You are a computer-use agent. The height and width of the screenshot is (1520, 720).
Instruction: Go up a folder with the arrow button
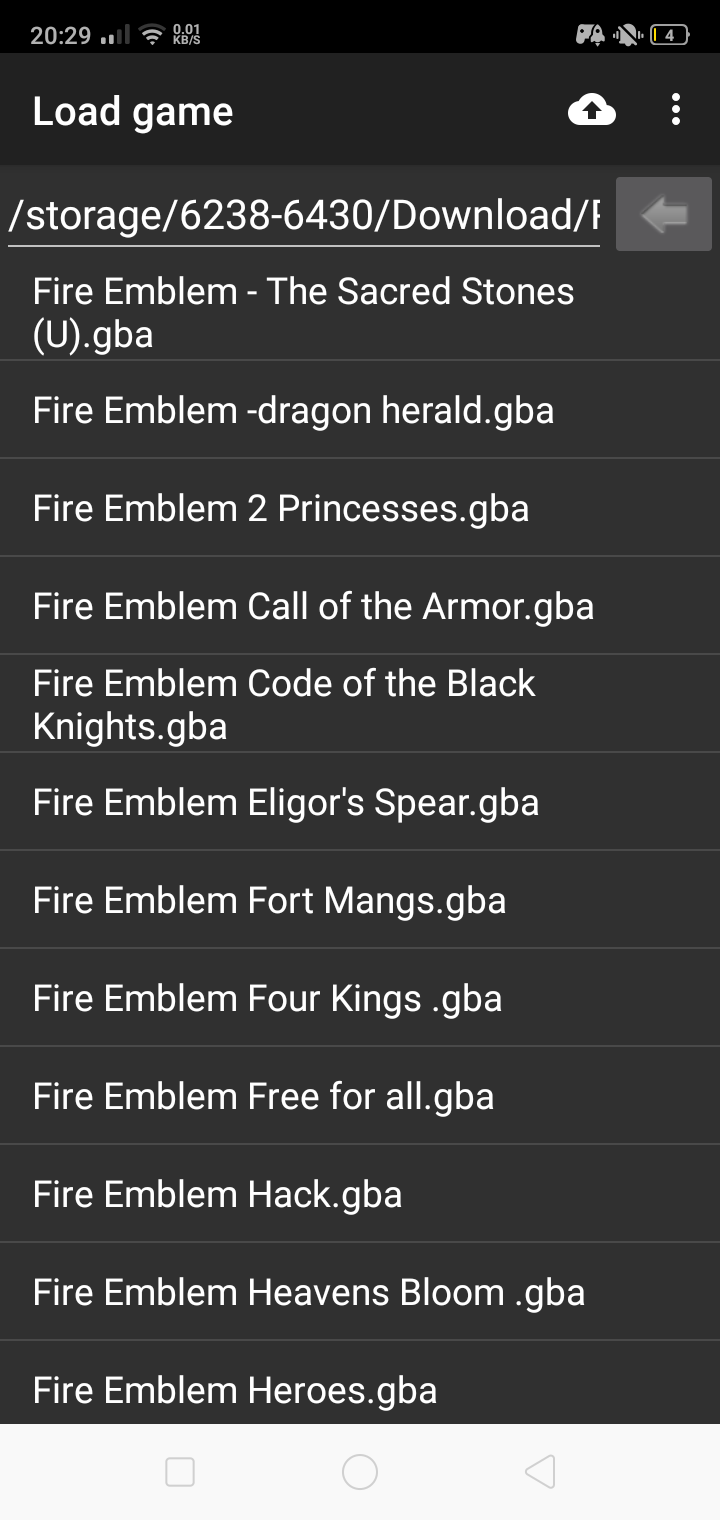(x=664, y=214)
